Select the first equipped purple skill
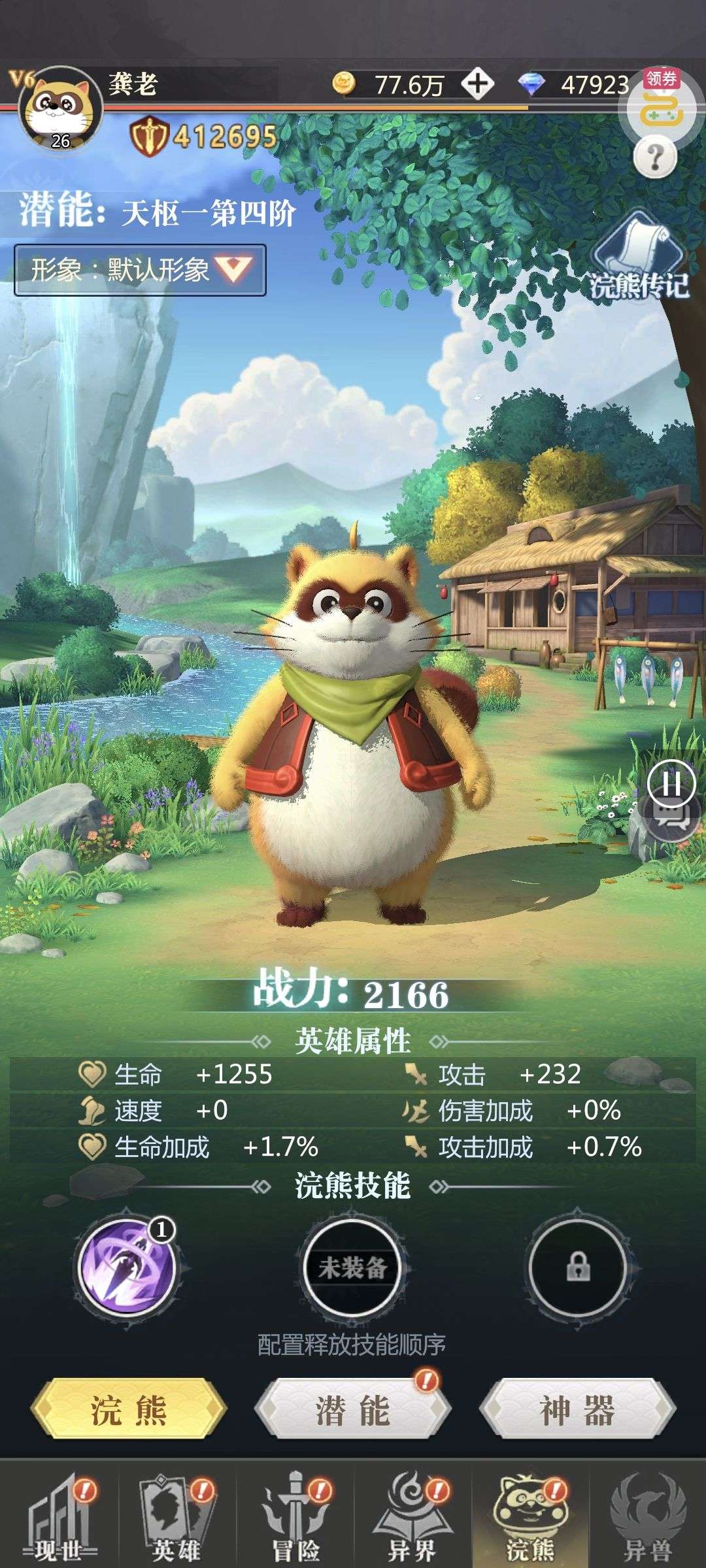 coord(127,1267)
